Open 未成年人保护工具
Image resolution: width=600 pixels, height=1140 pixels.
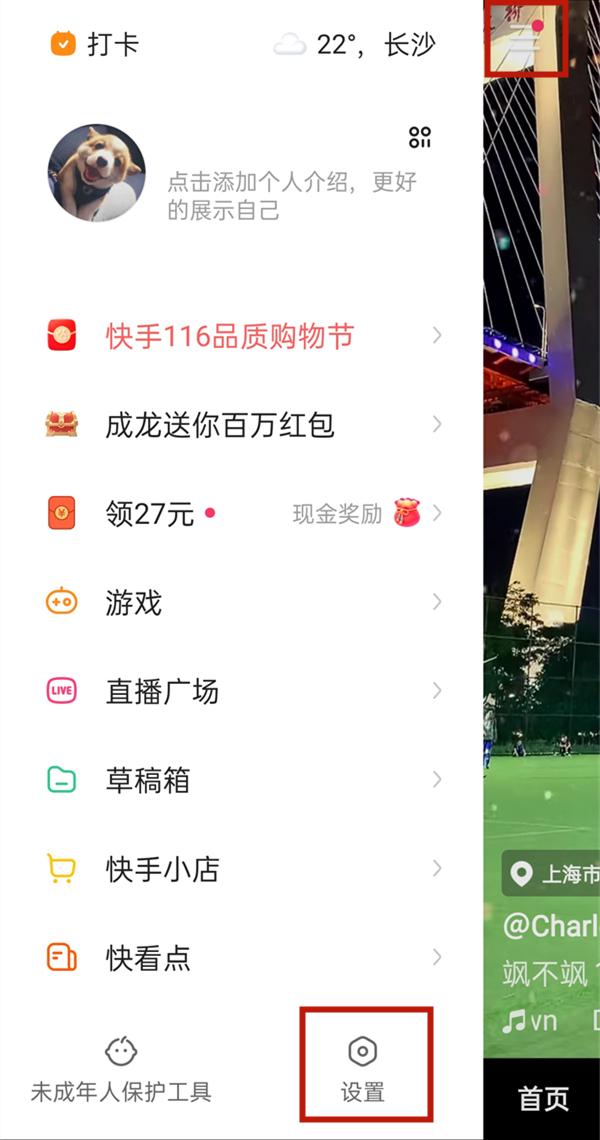121,1067
